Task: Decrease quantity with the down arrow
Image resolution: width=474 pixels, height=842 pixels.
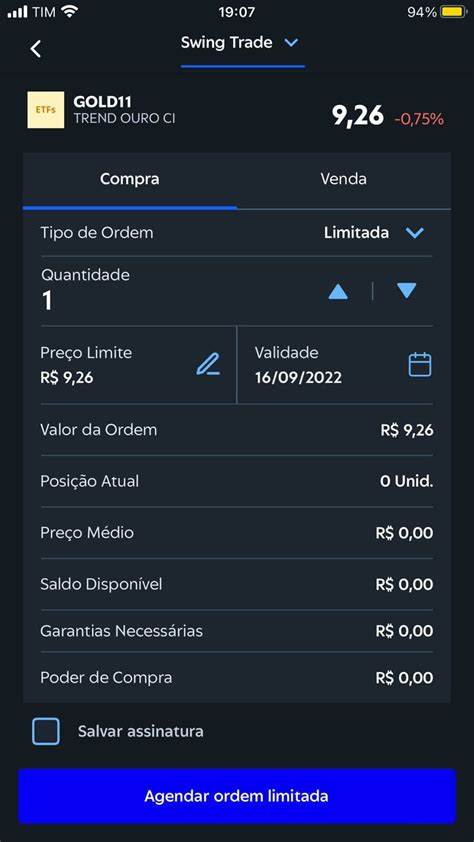Action: tap(406, 291)
